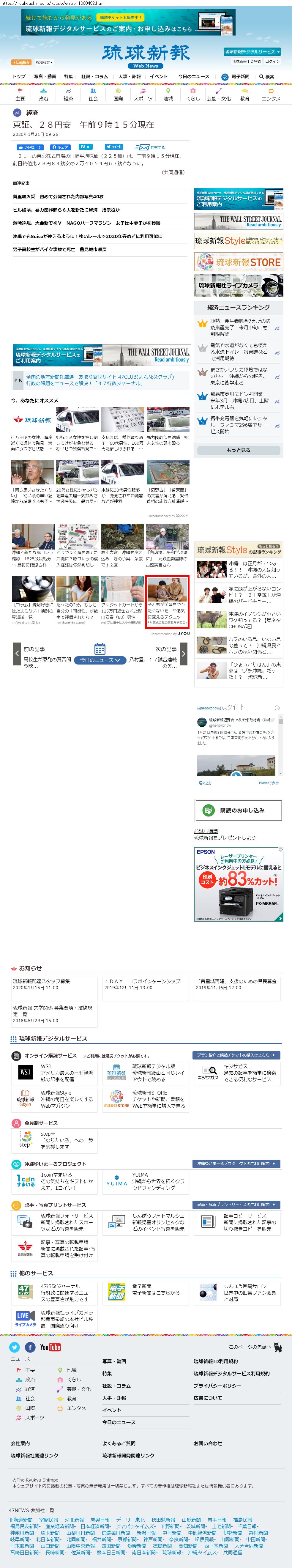
Task: Open related article 首里城火災 初めて公開された内部写真40枚
Action: coord(59,197)
